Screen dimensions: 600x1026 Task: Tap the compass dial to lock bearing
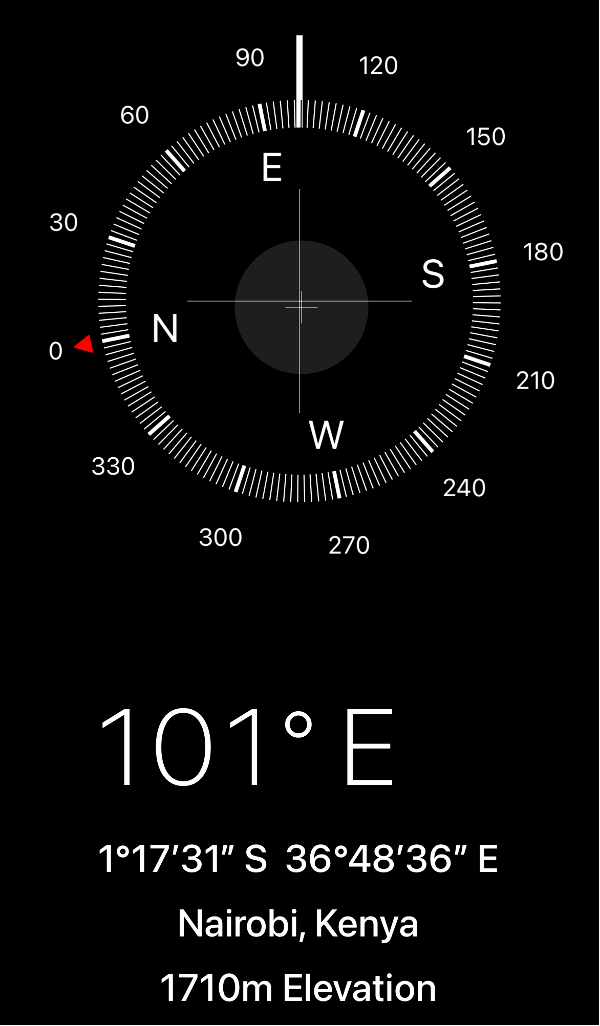coord(300,306)
